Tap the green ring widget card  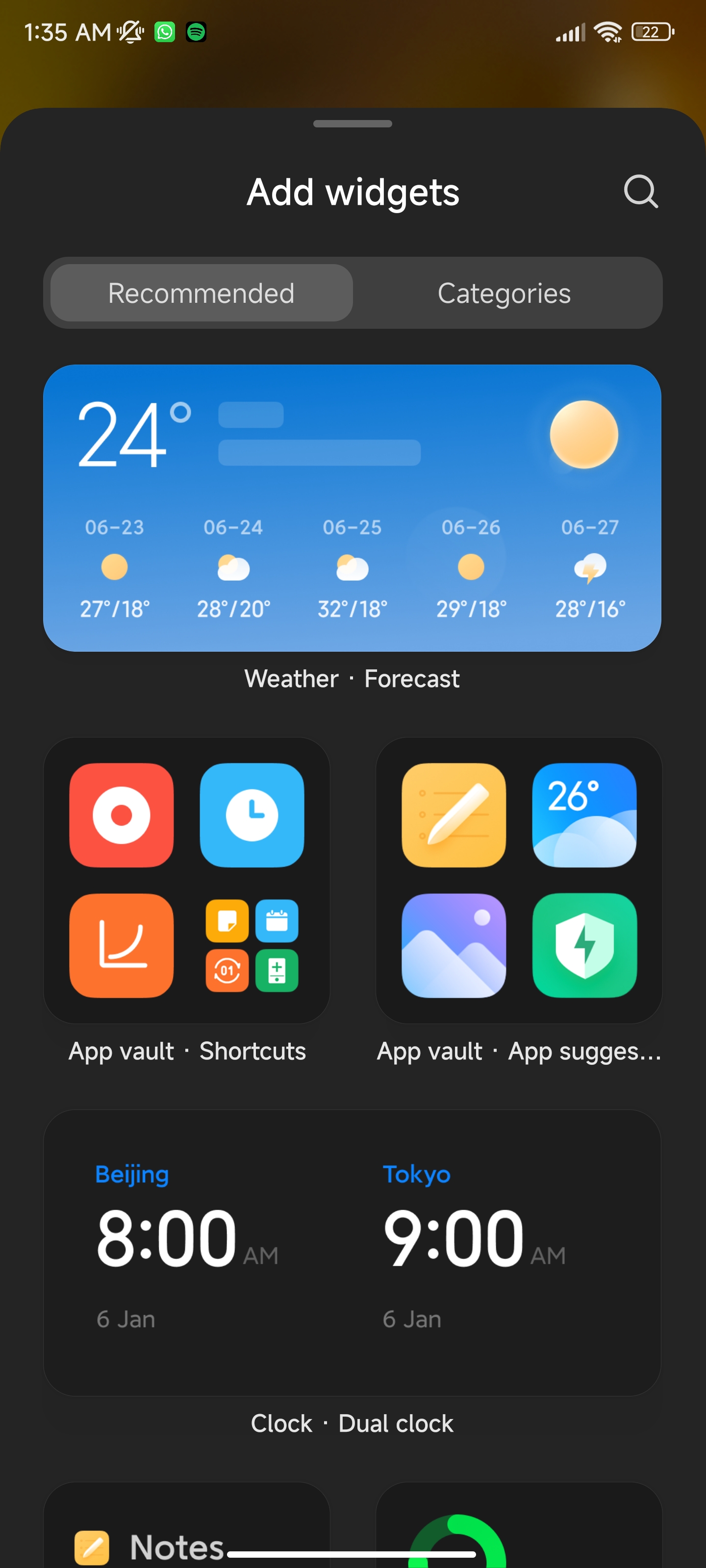[519, 1525]
